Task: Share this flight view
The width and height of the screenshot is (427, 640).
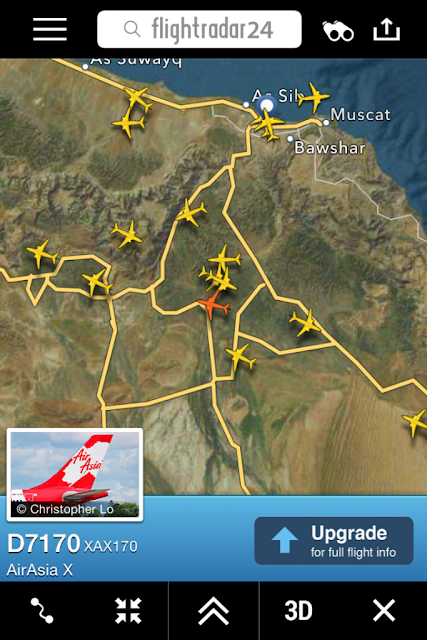Action: point(387,29)
